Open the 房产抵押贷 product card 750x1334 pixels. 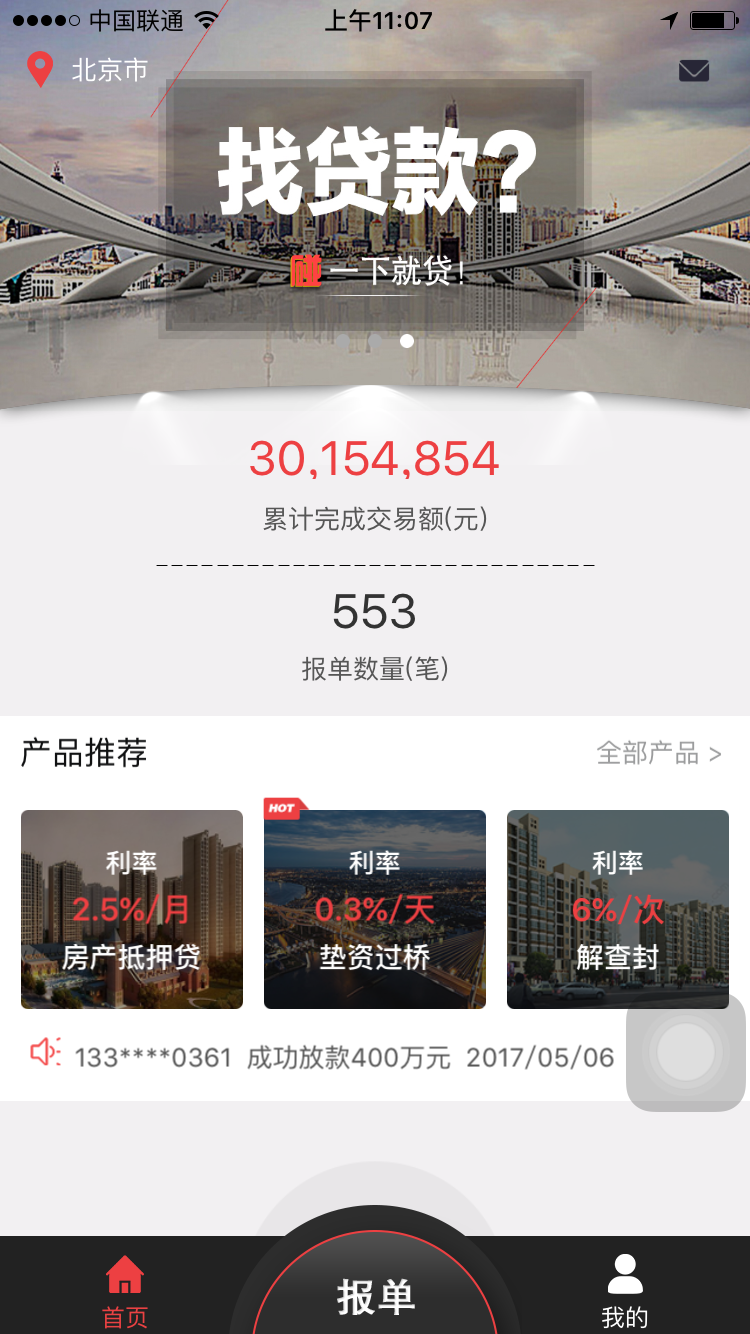[132, 909]
